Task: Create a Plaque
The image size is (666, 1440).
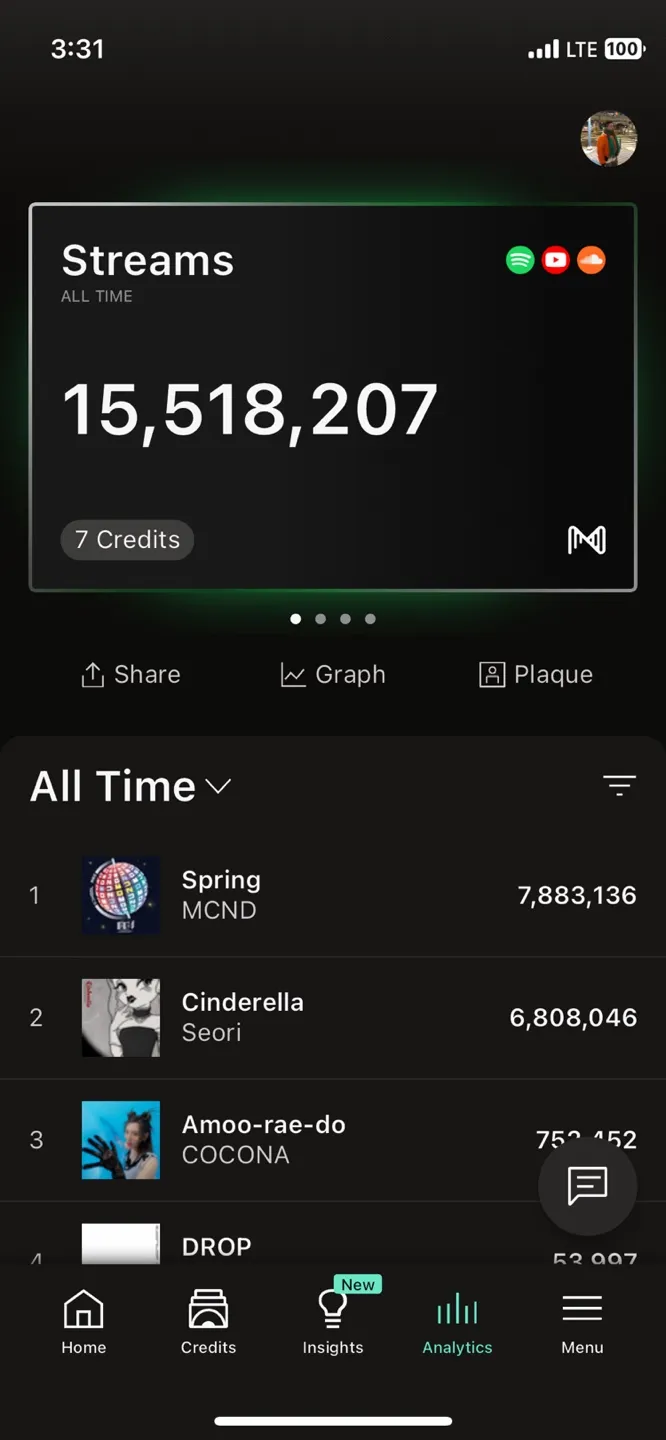Action: (536, 675)
